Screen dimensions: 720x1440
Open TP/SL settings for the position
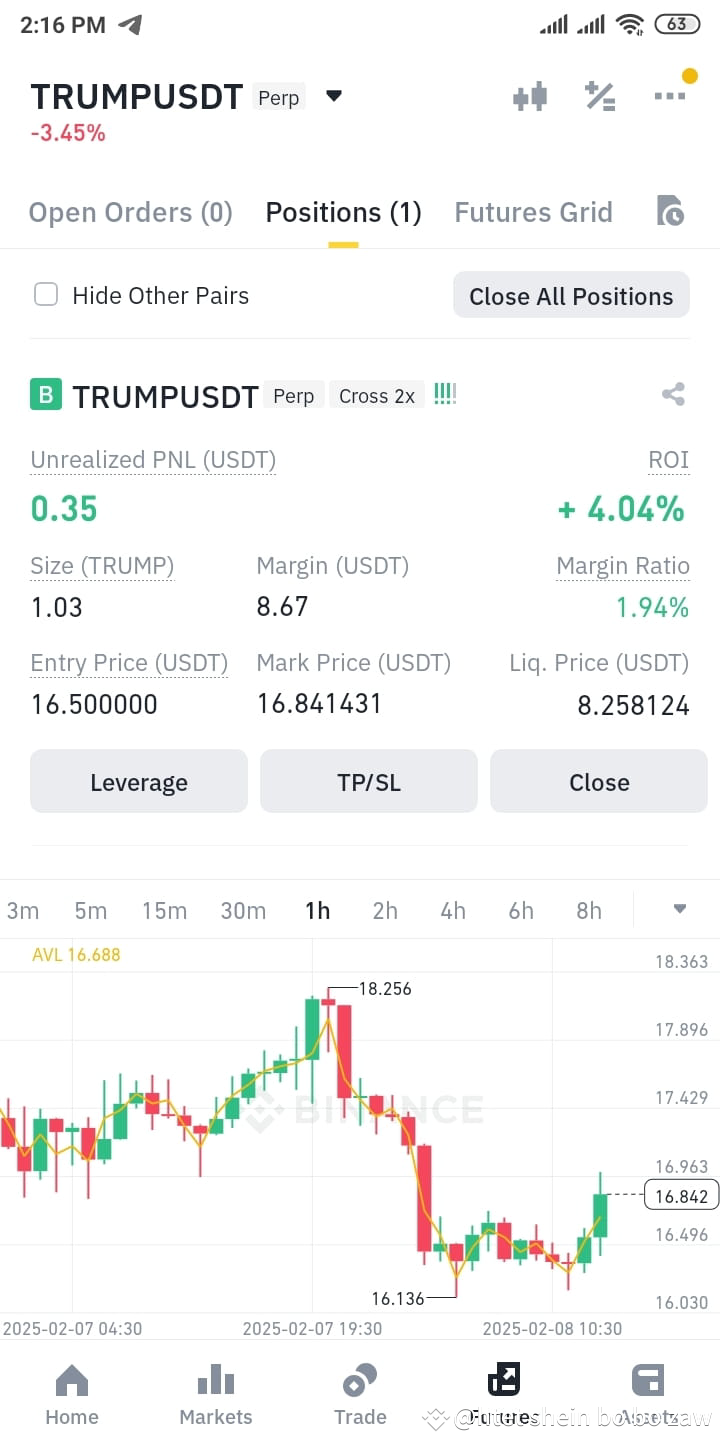pos(368,781)
